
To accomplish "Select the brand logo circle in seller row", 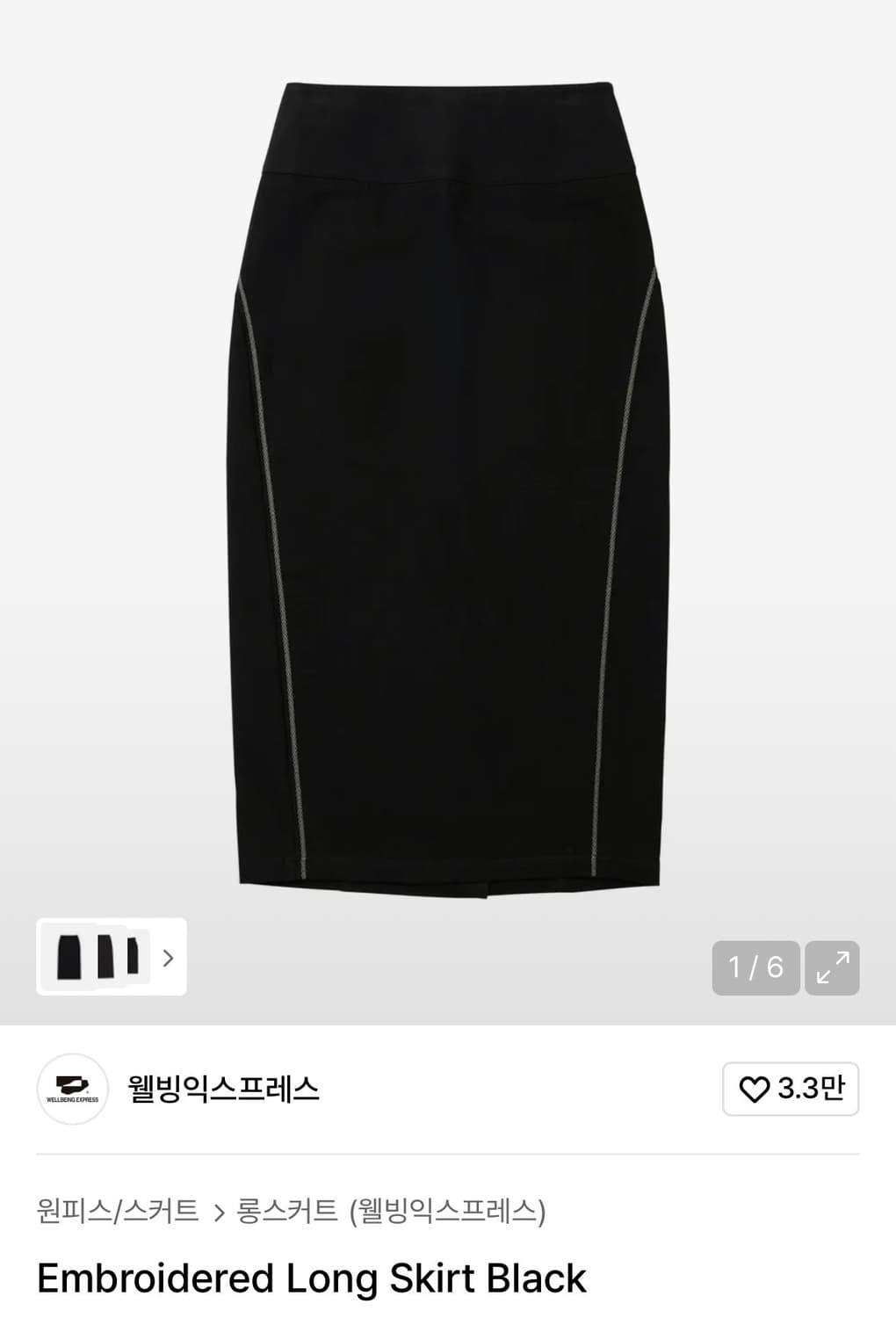I will (73, 1088).
